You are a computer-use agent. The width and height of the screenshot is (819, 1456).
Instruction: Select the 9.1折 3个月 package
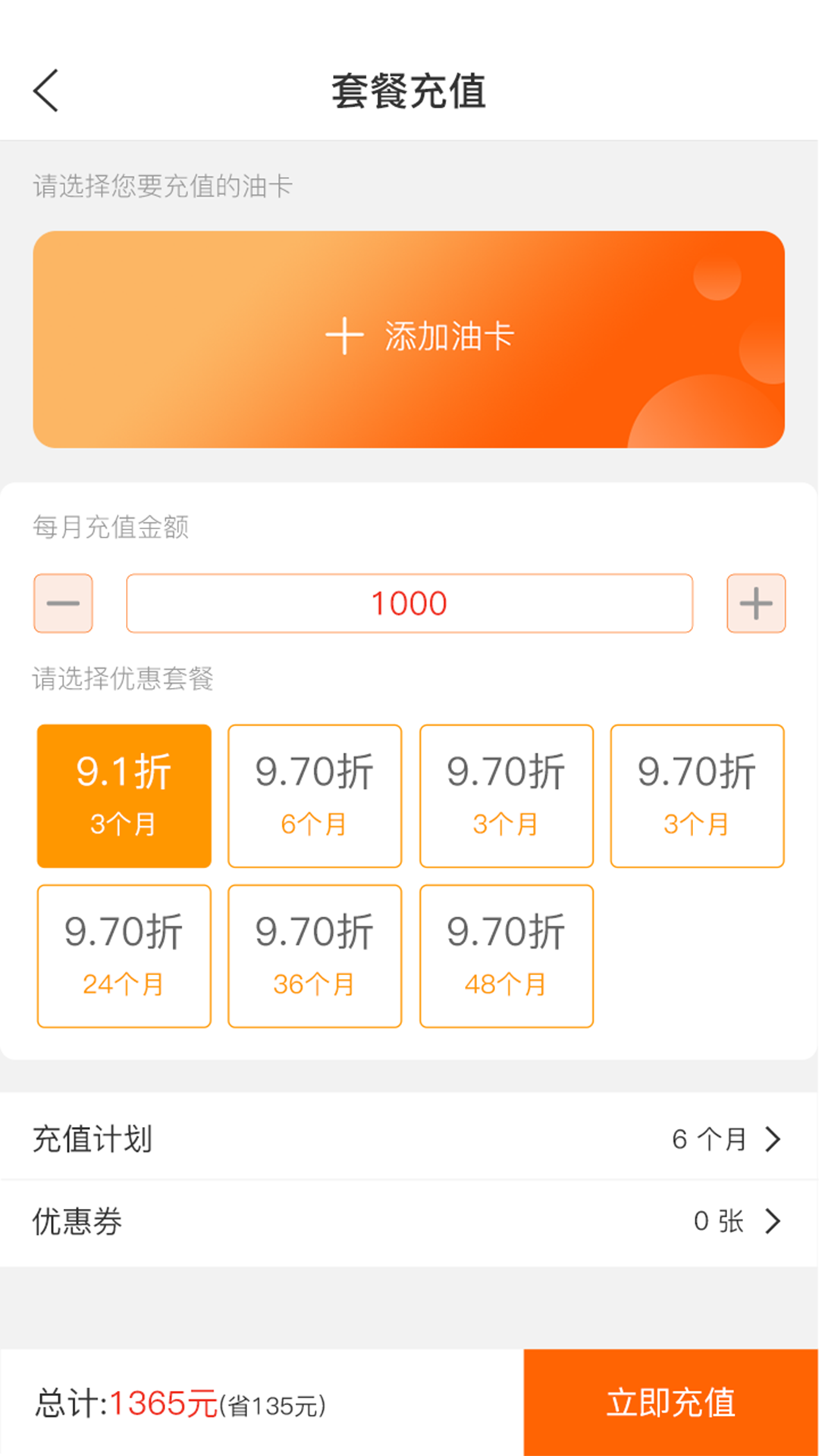click(124, 795)
